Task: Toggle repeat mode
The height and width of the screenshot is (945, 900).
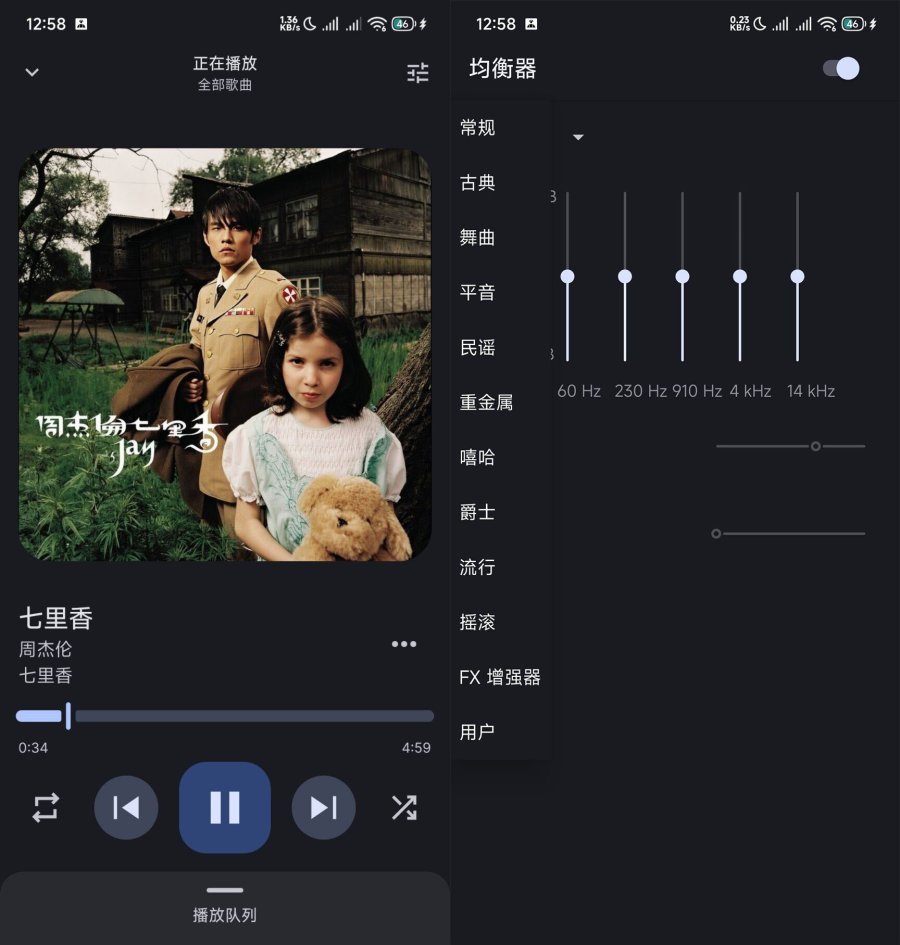Action: pos(46,807)
